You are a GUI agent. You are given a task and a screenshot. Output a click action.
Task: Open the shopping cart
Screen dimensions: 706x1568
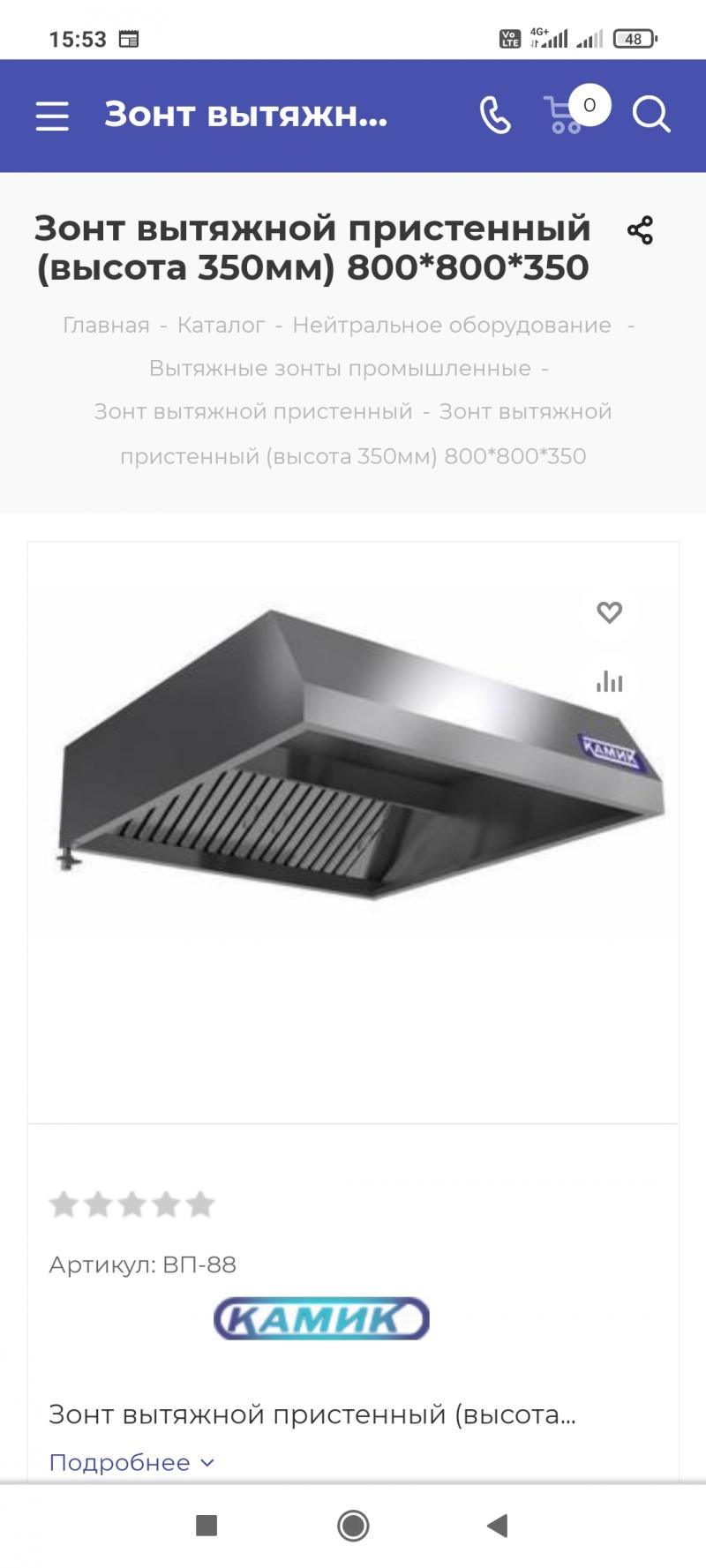(565, 115)
